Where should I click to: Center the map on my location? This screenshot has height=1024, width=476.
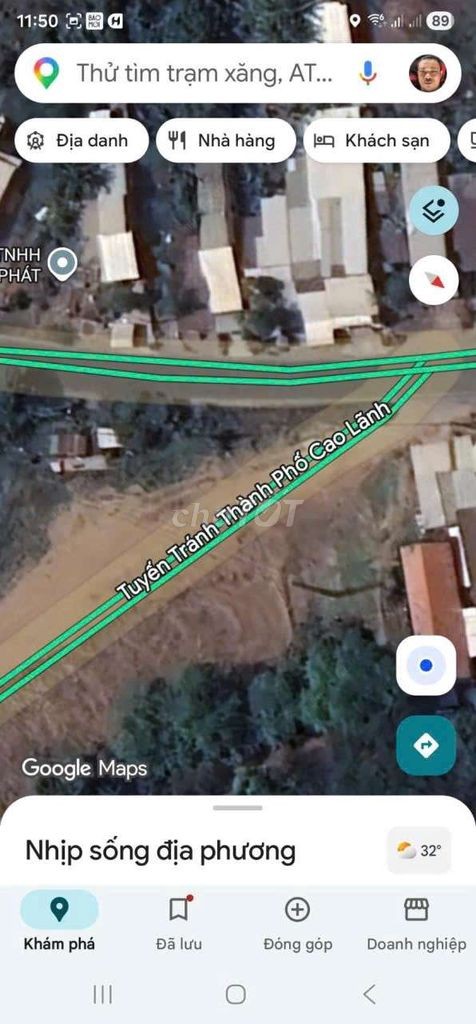pos(426,665)
